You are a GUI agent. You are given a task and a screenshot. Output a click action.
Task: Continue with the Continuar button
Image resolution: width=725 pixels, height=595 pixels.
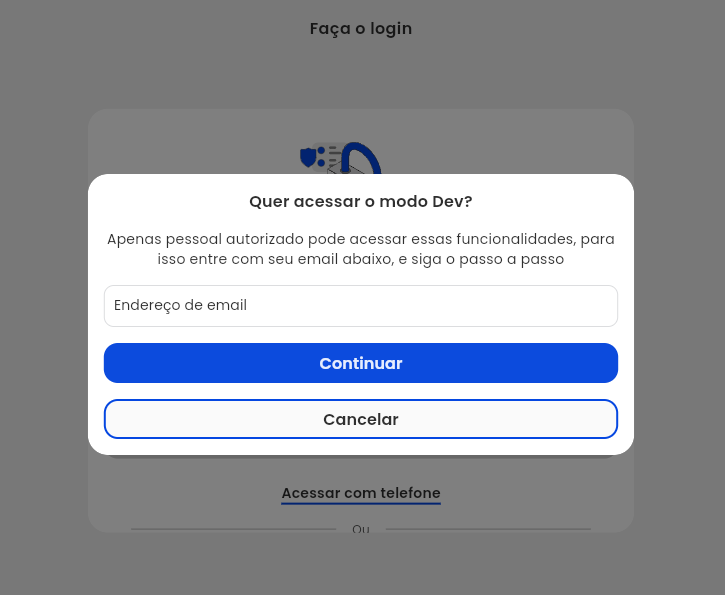[x=360, y=363]
